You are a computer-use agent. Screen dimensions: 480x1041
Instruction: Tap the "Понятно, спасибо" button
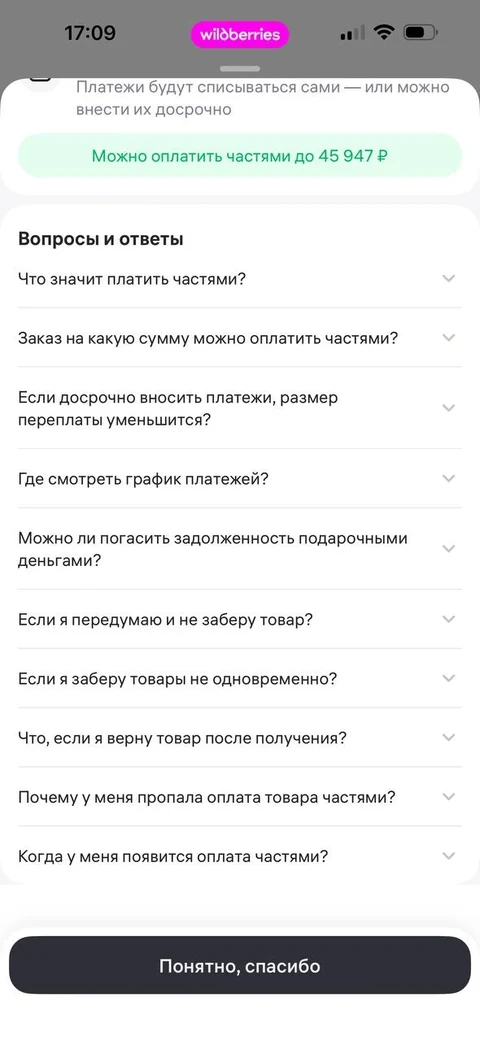point(240,965)
